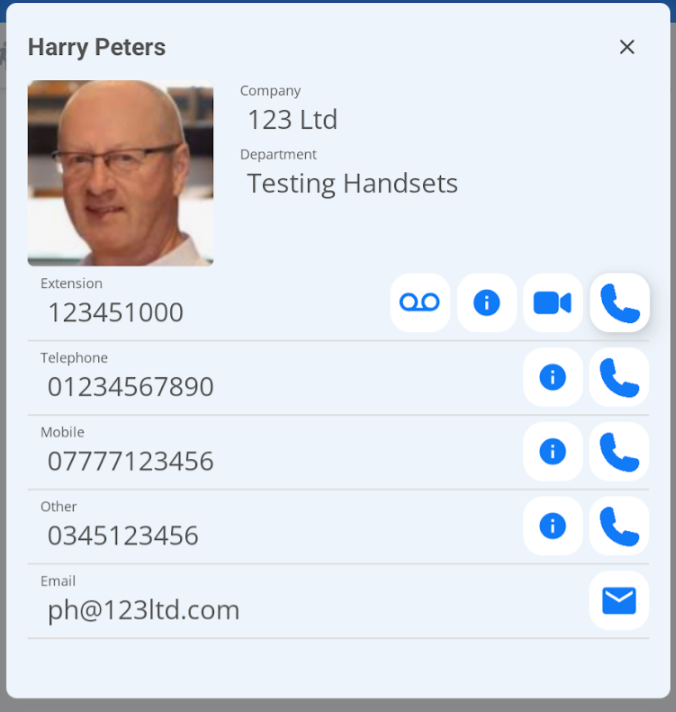Start a video call to the extension

(553, 303)
